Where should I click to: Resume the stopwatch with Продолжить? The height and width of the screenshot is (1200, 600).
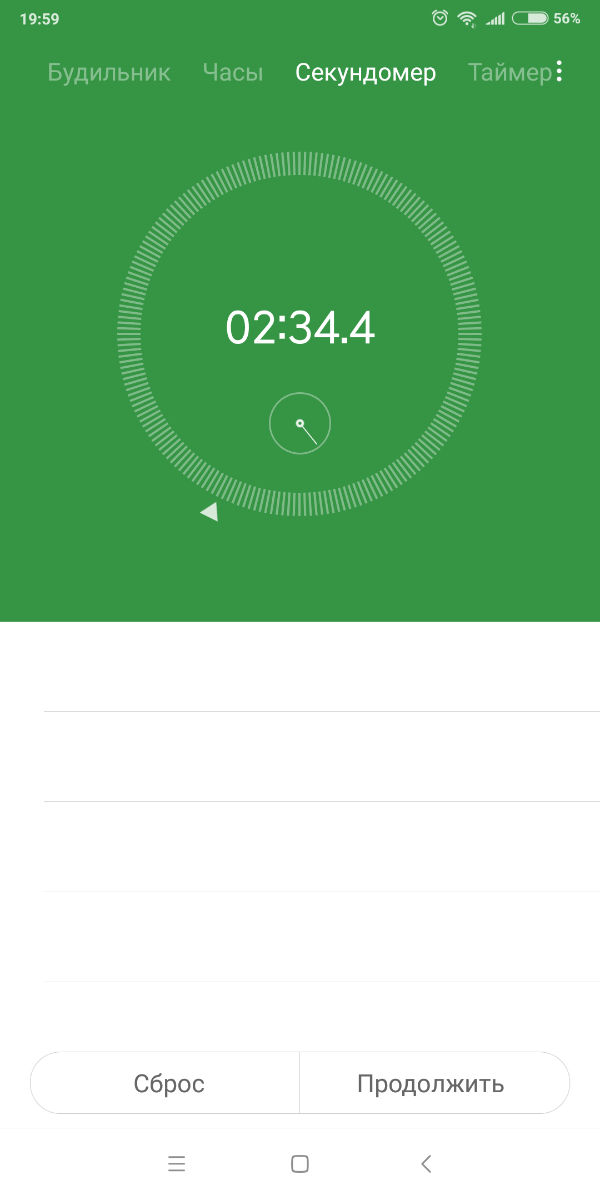[431, 1083]
